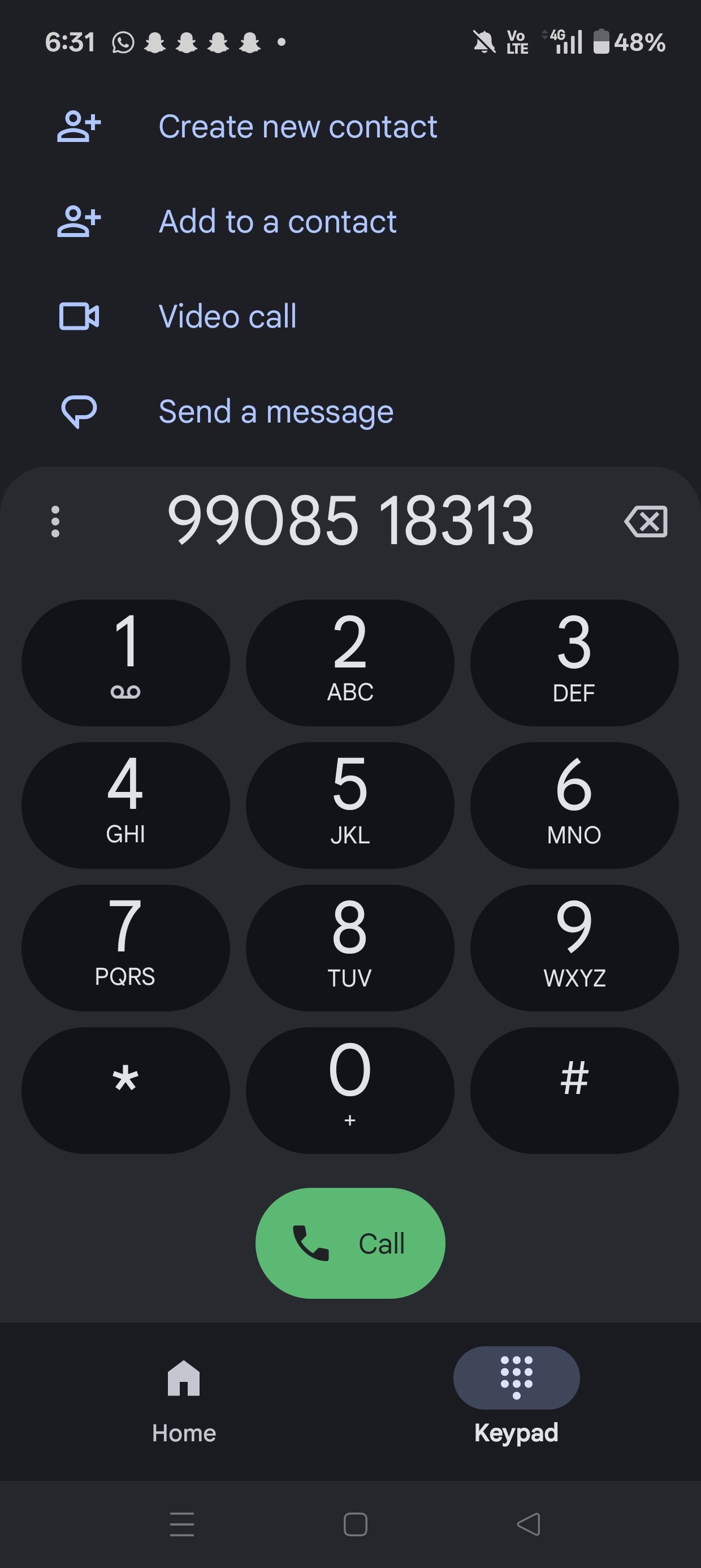Enter digit 5 JKL
Image resolution: width=701 pixels, height=1568 pixels.
[350, 805]
